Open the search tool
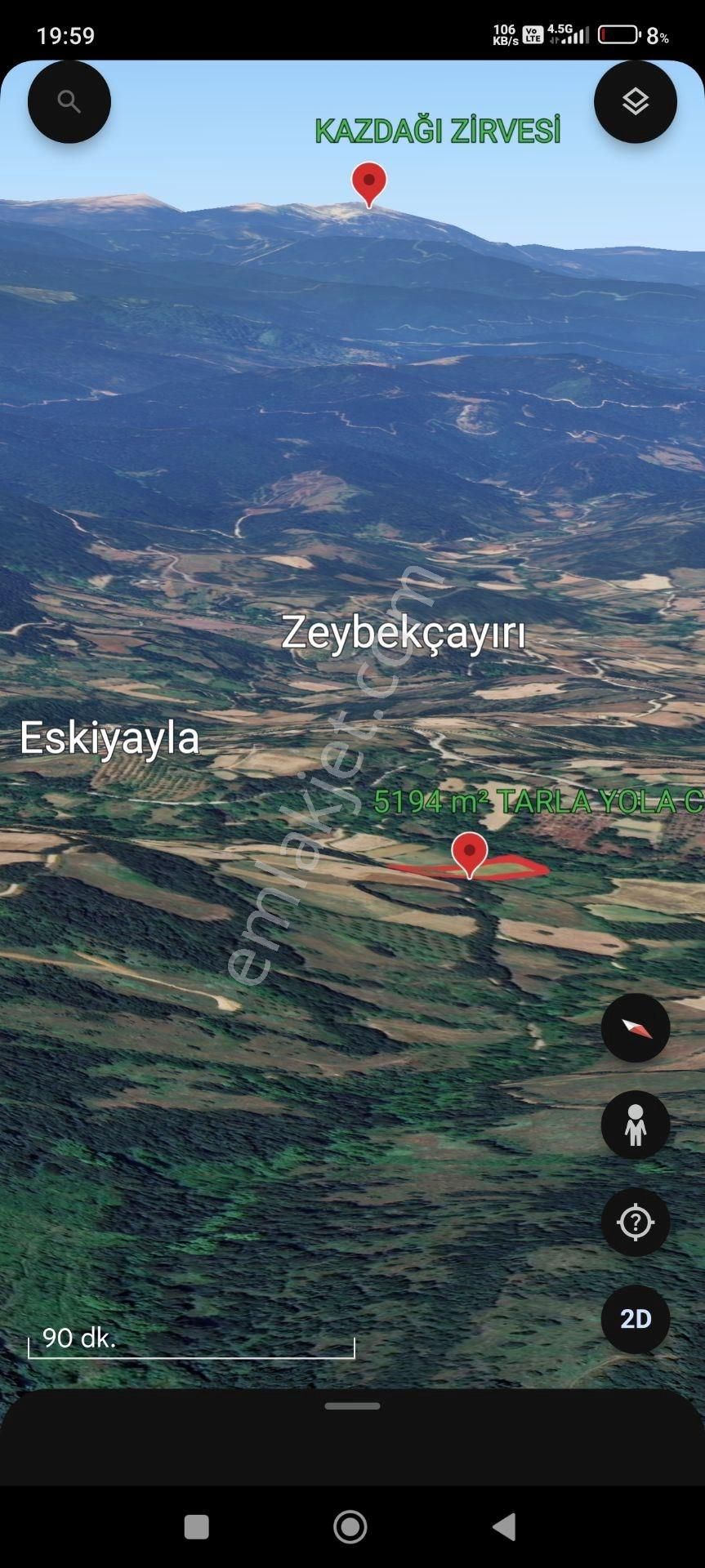 68,100
